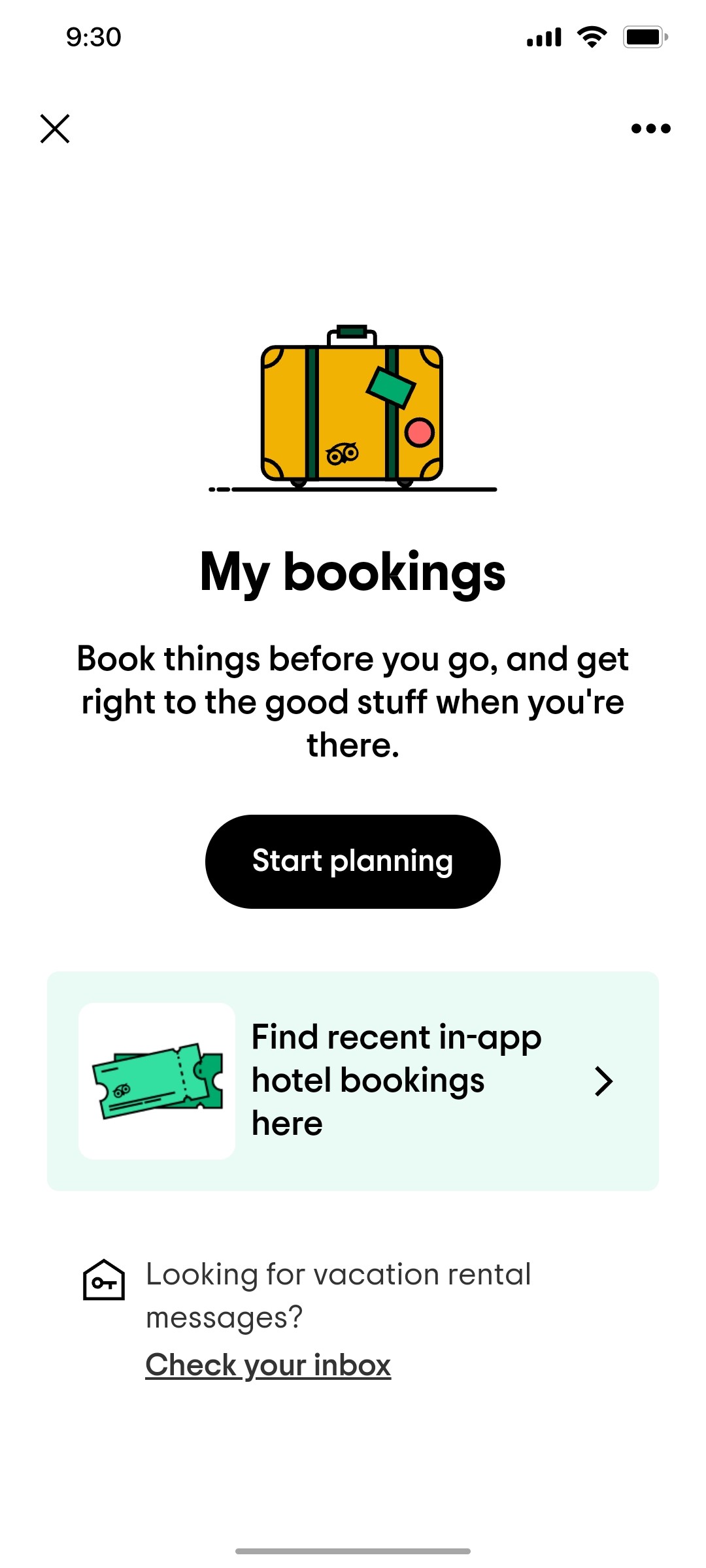Tap the X to dismiss bookings view
706x1568 pixels.
(56, 128)
